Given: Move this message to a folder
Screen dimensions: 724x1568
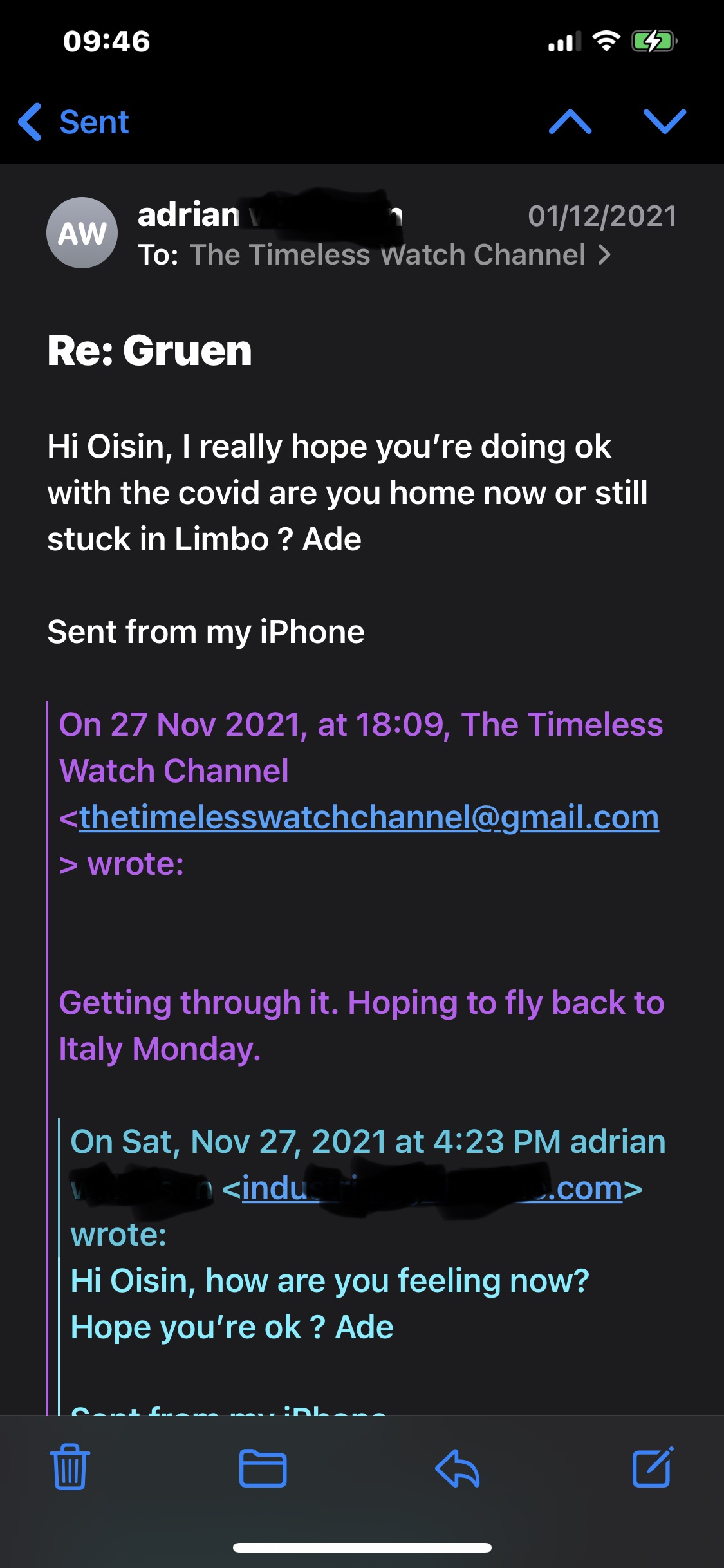Looking at the screenshot, I should (x=263, y=1468).
